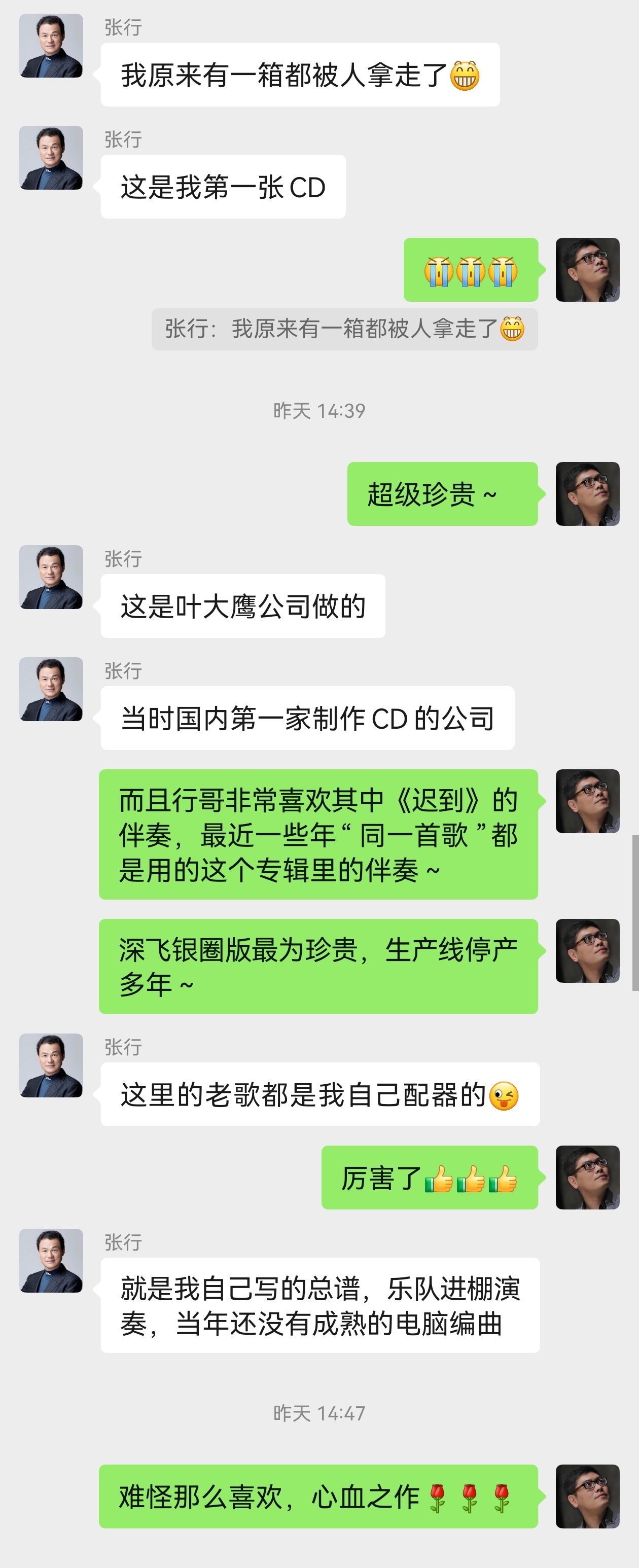View 张行's profile from “这是叶大鹰公司做的” message
This screenshot has height=1568, width=639.
click(51, 577)
